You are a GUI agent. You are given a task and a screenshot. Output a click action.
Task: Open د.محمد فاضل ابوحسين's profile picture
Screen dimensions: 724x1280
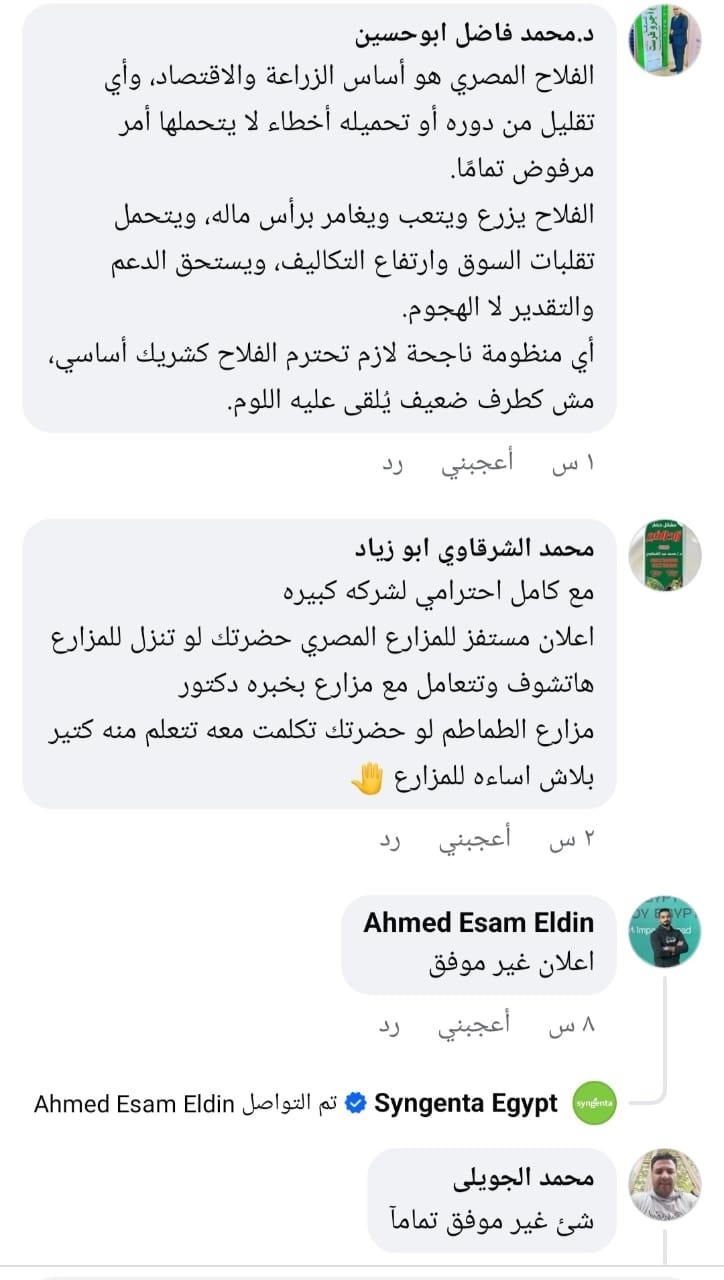(664, 39)
